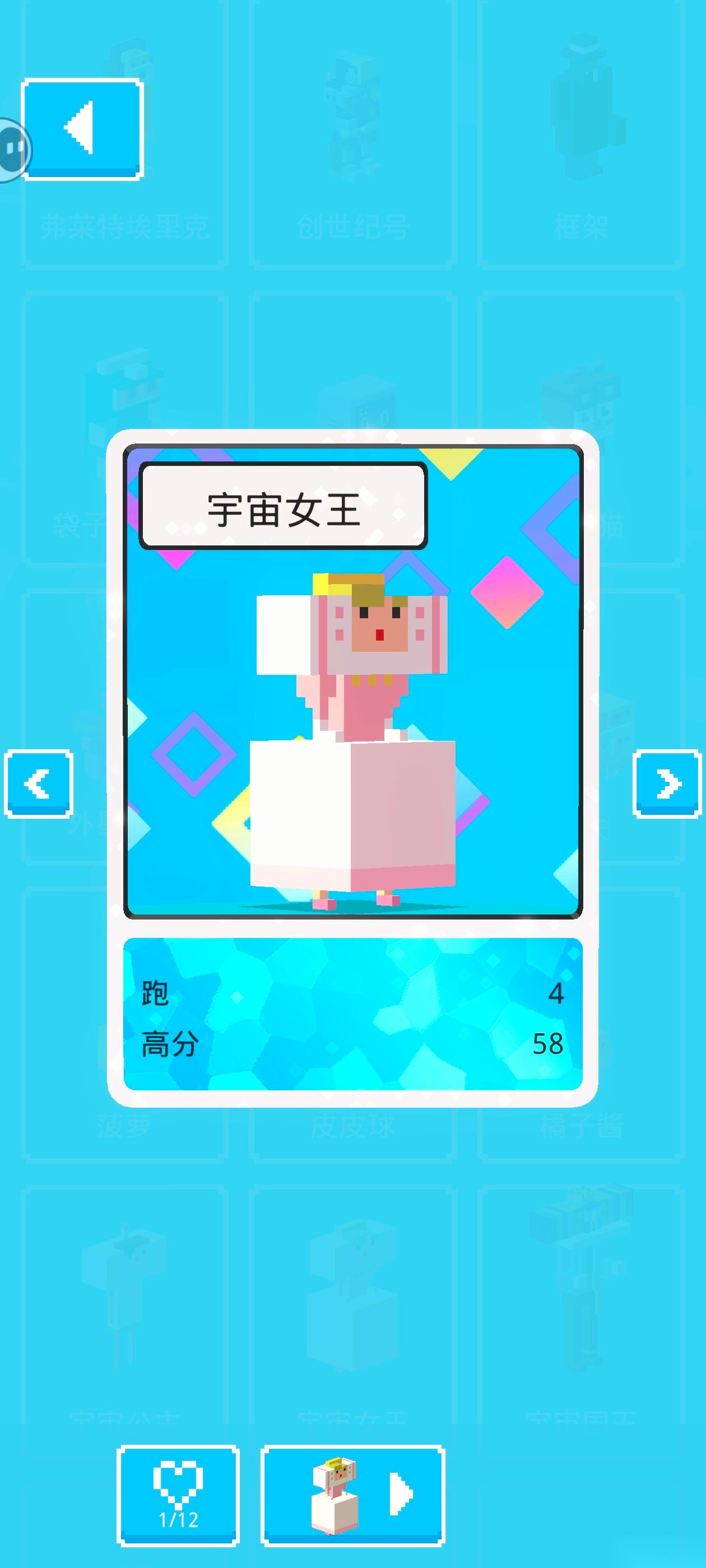This screenshot has height=1568, width=706.
Task: Tap the floating pause bubble at left edge
Action: tap(12, 149)
